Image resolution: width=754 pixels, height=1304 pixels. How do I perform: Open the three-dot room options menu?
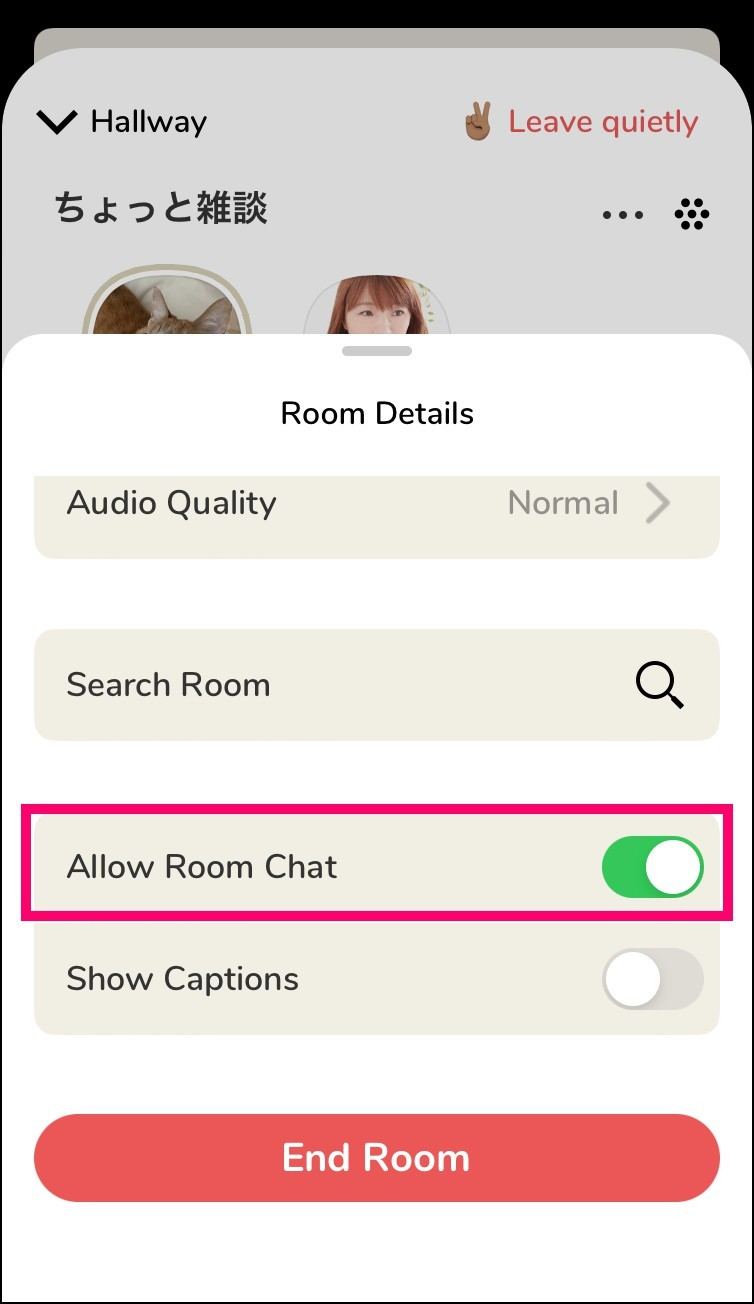623,215
